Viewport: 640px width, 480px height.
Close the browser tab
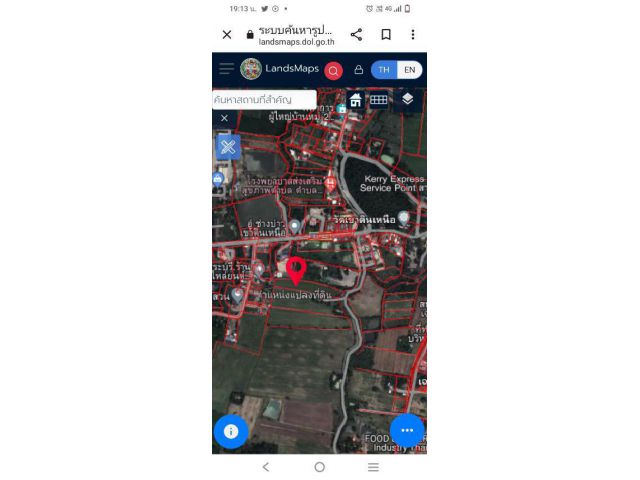(x=227, y=34)
